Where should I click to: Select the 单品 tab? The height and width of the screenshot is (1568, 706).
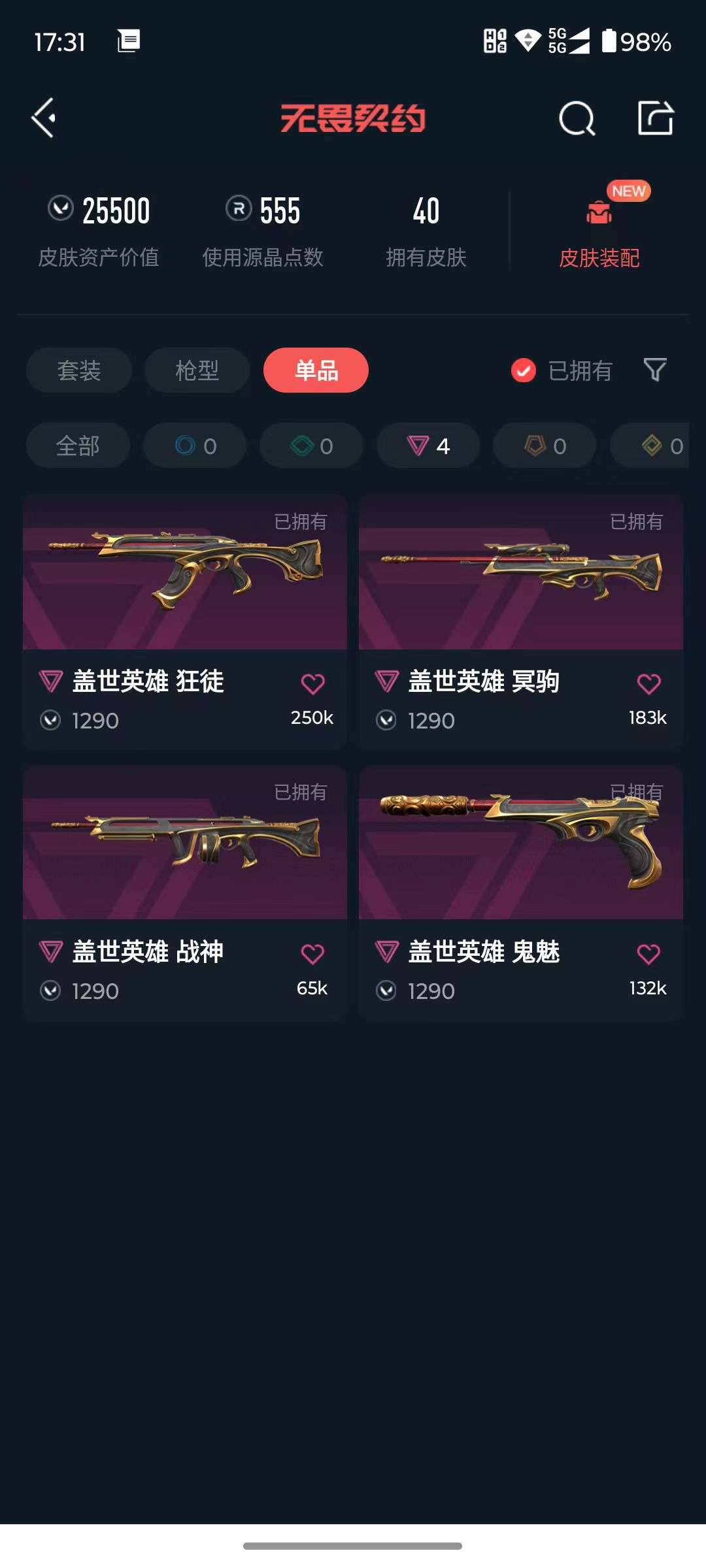tap(316, 370)
